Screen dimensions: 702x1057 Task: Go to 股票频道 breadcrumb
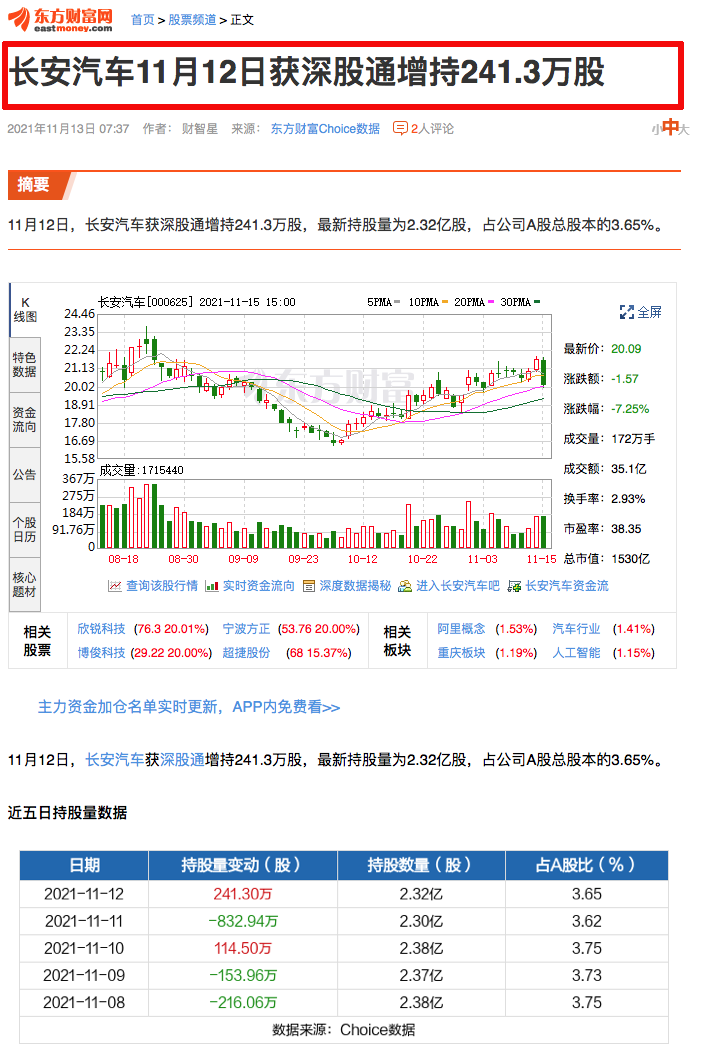tap(192, 20)
